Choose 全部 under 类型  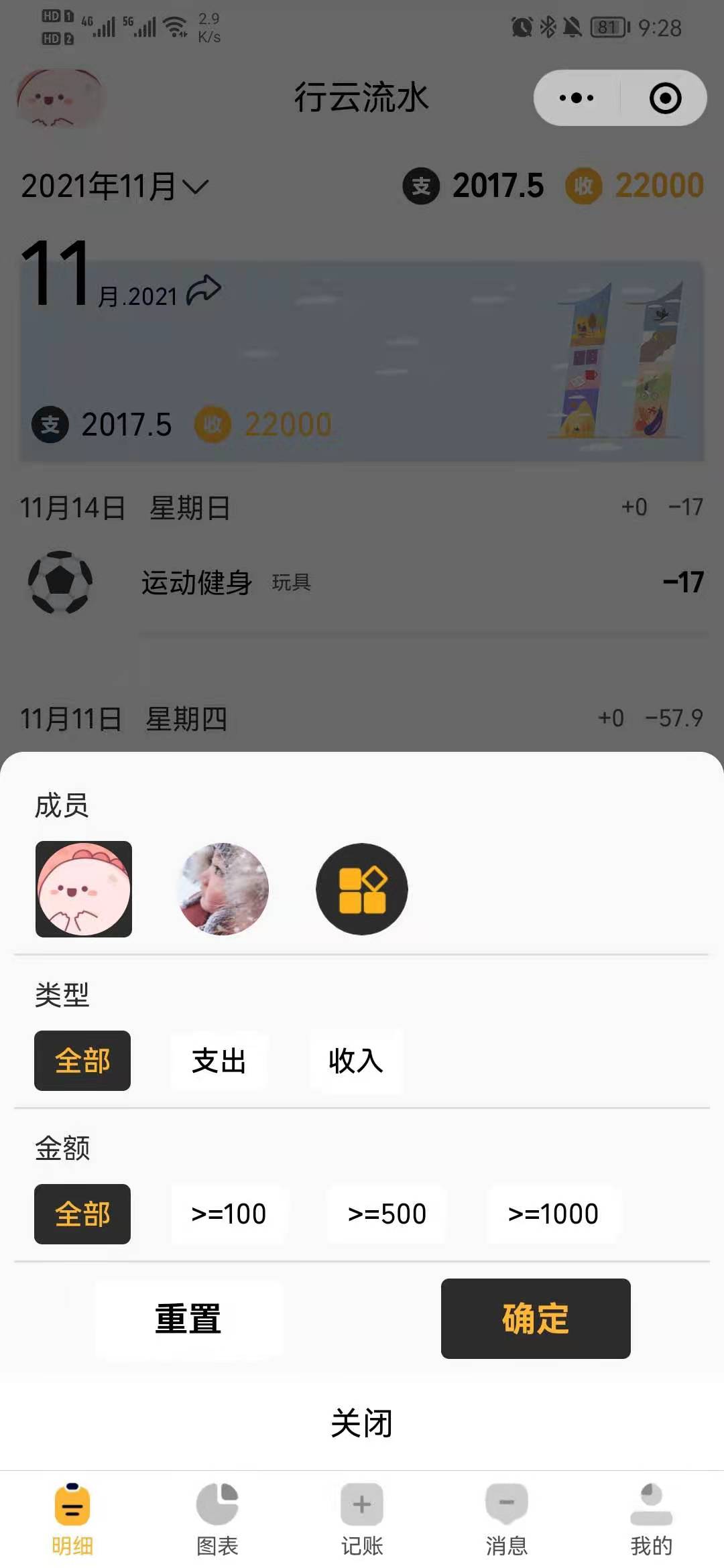pyautogui.click(x=82, y=1061)
